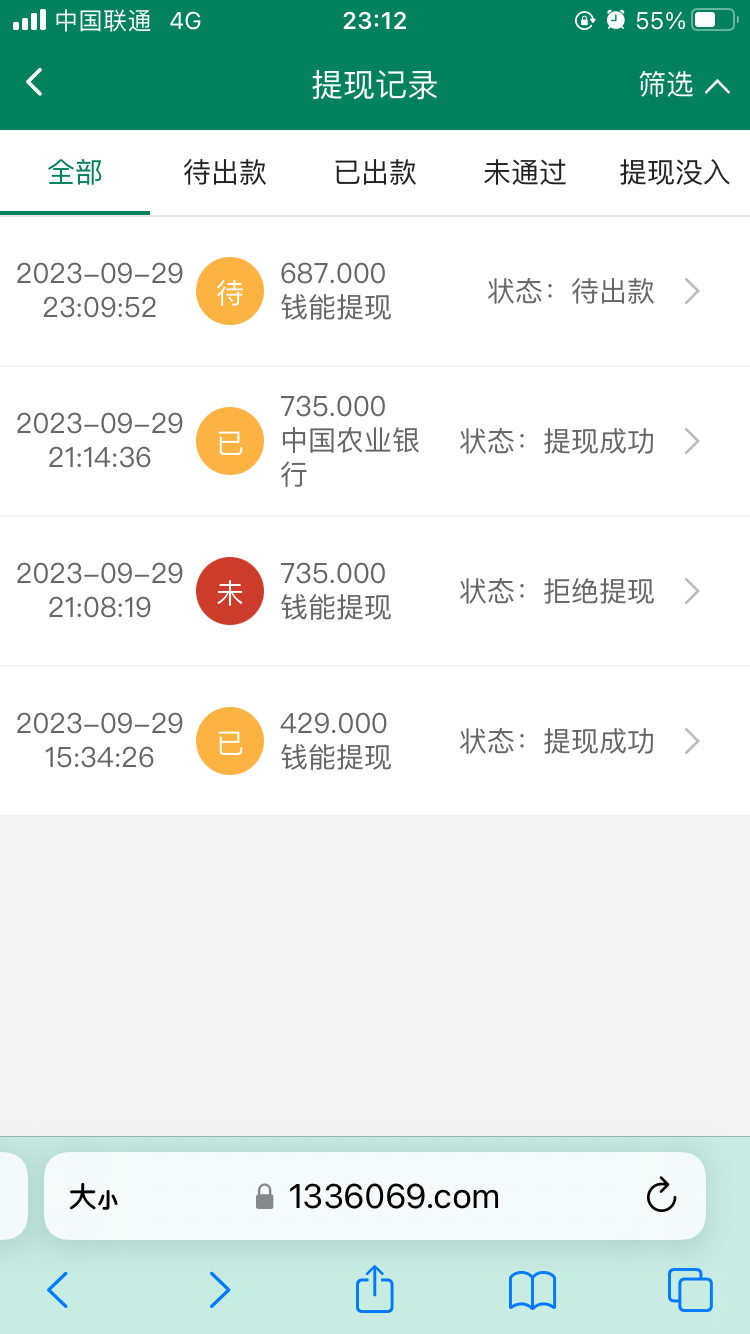This screenshot has width=750, height=1334.
Task: Reload the 1336069.com page
Action: click(661, 1196)
